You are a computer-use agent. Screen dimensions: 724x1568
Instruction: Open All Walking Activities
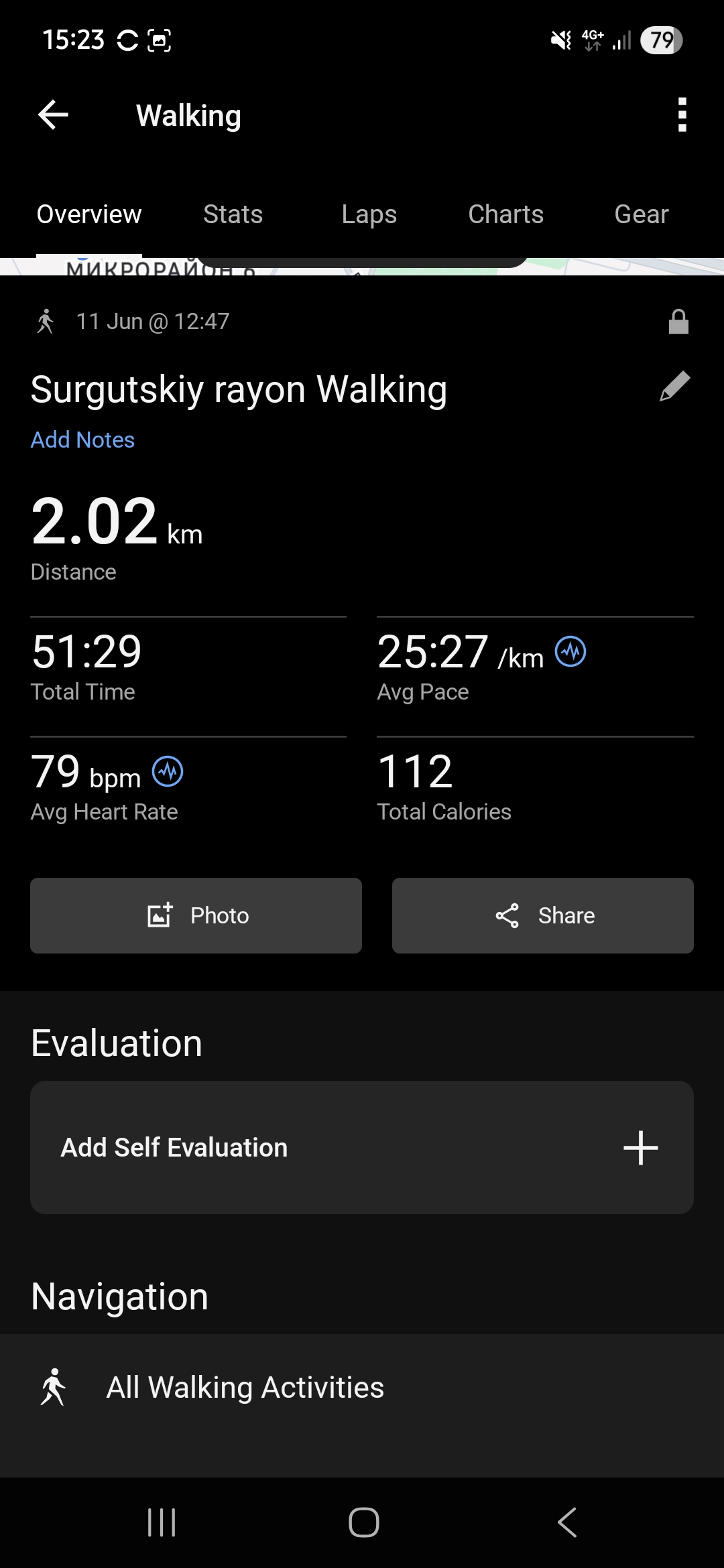362,1387
